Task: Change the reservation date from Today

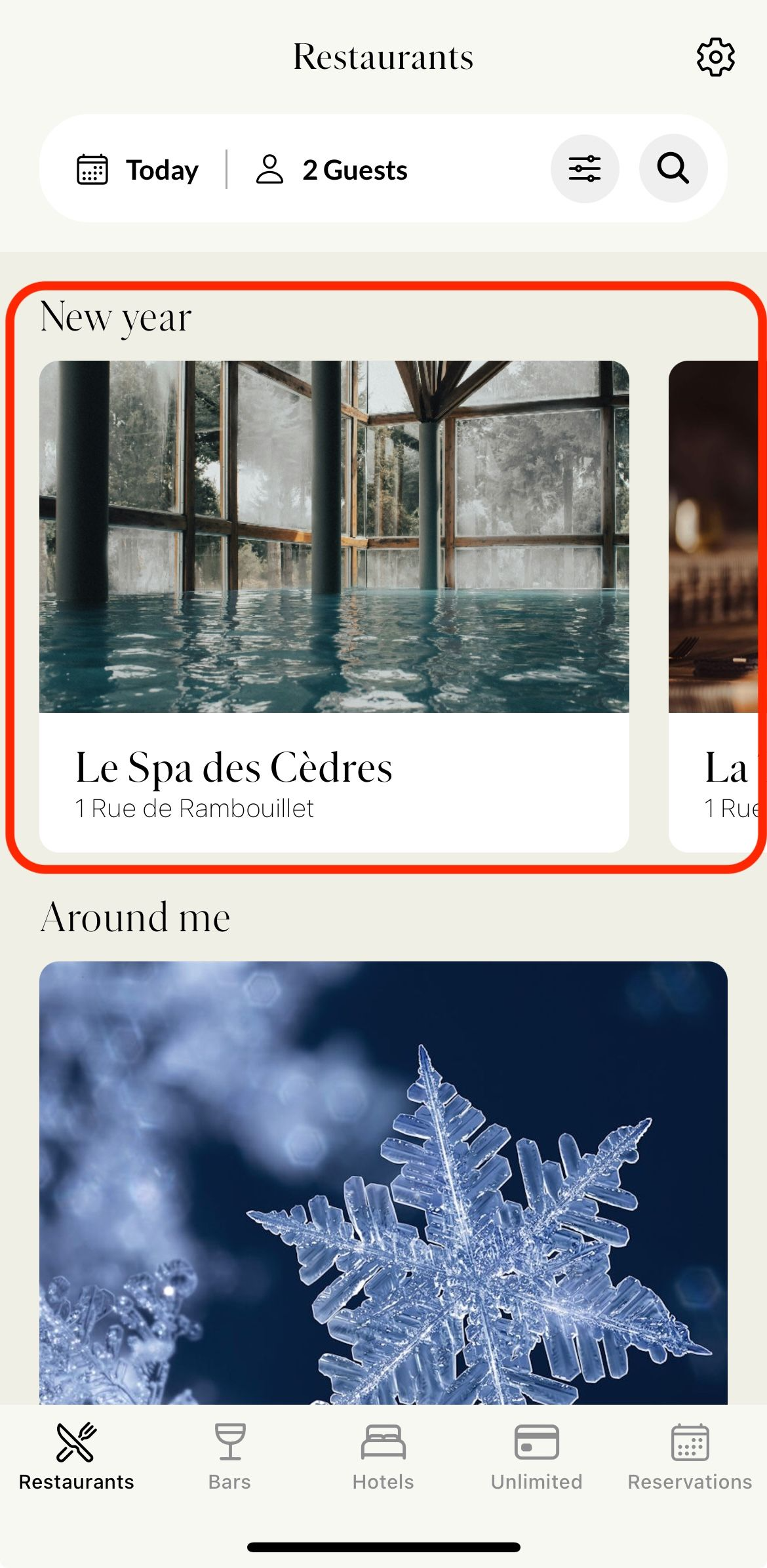Action: pyautogui.click(x=138, y=170)
